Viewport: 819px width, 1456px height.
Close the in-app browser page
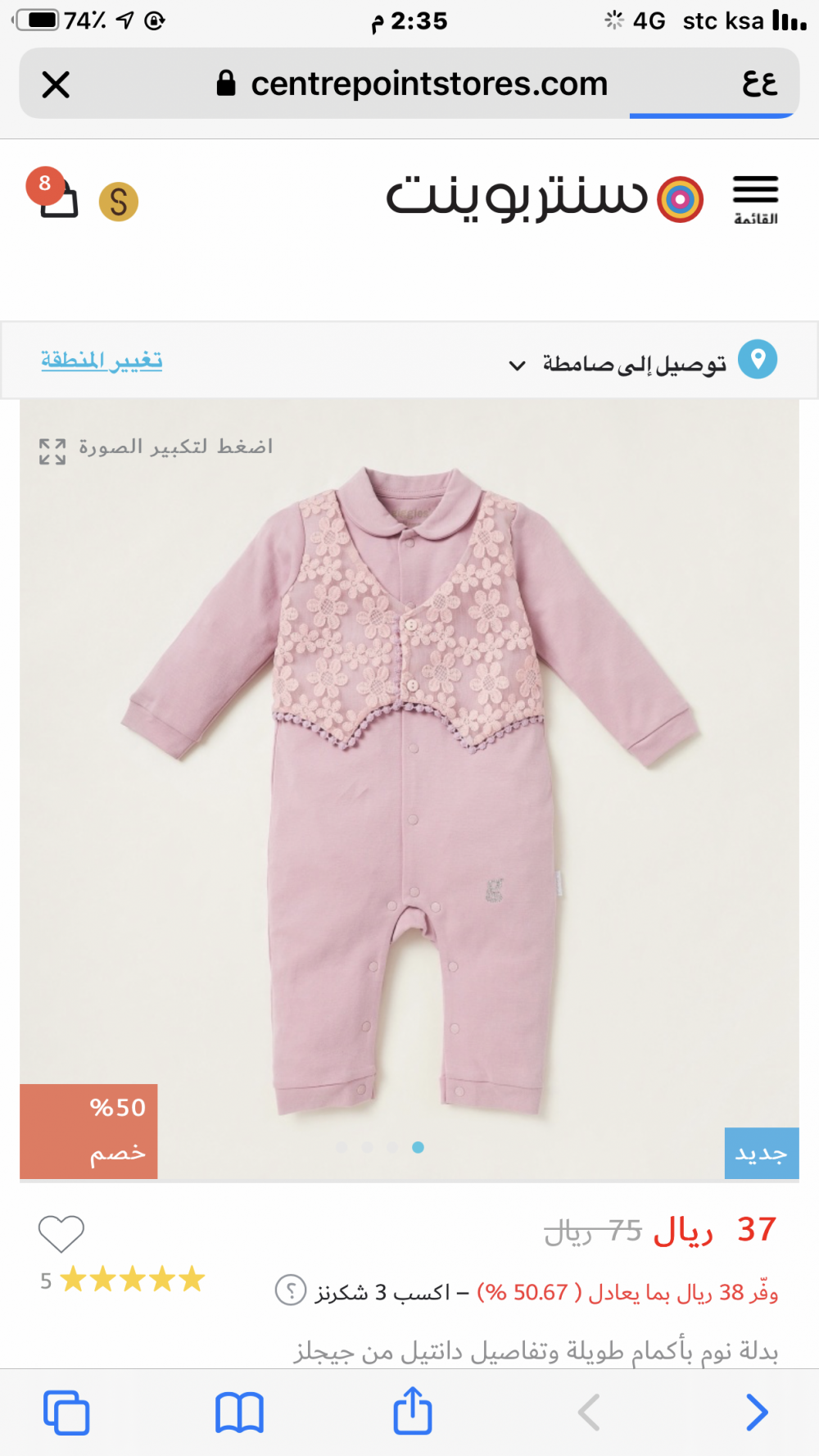point(56,84)
